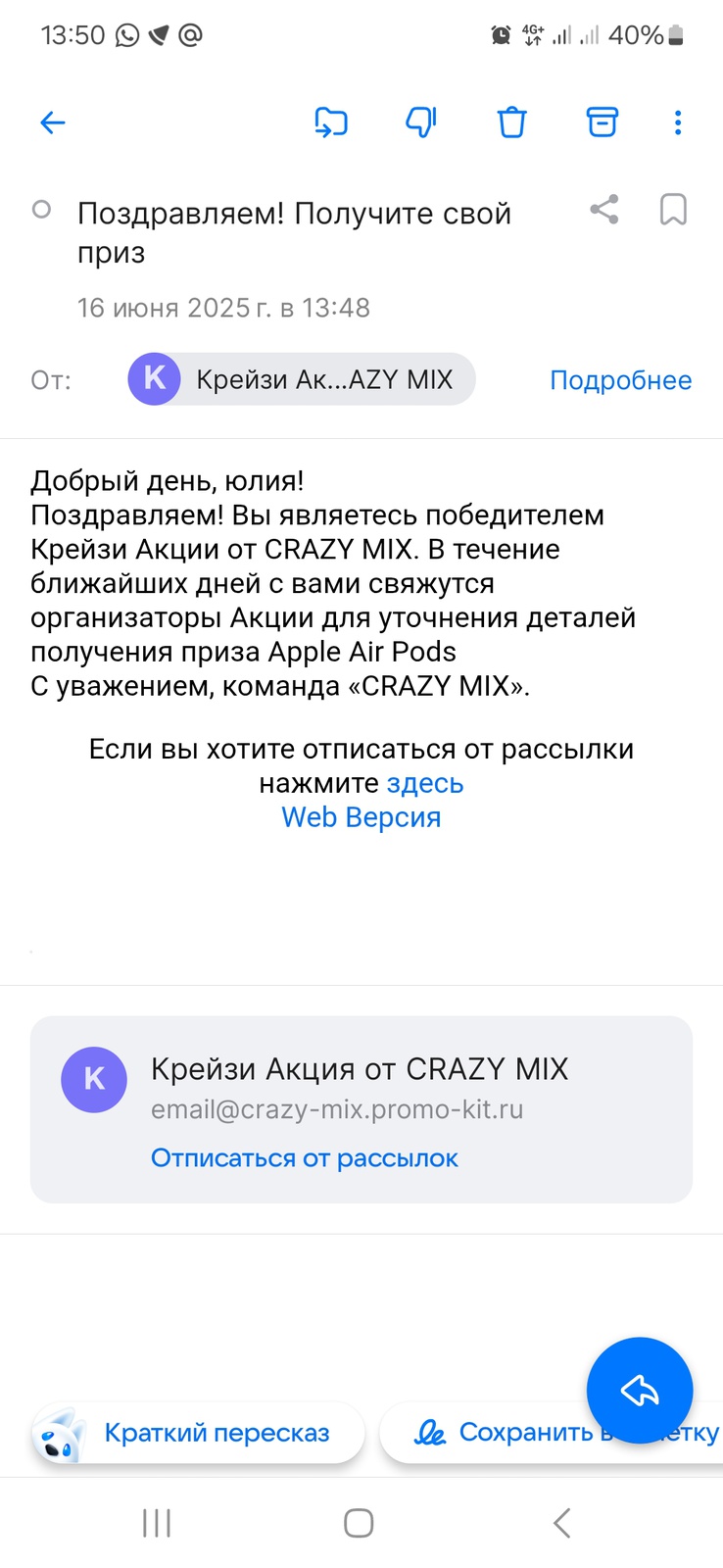Go back to the inbox
This screenshot has width=723, height=1568.
[x=52, y=122]
